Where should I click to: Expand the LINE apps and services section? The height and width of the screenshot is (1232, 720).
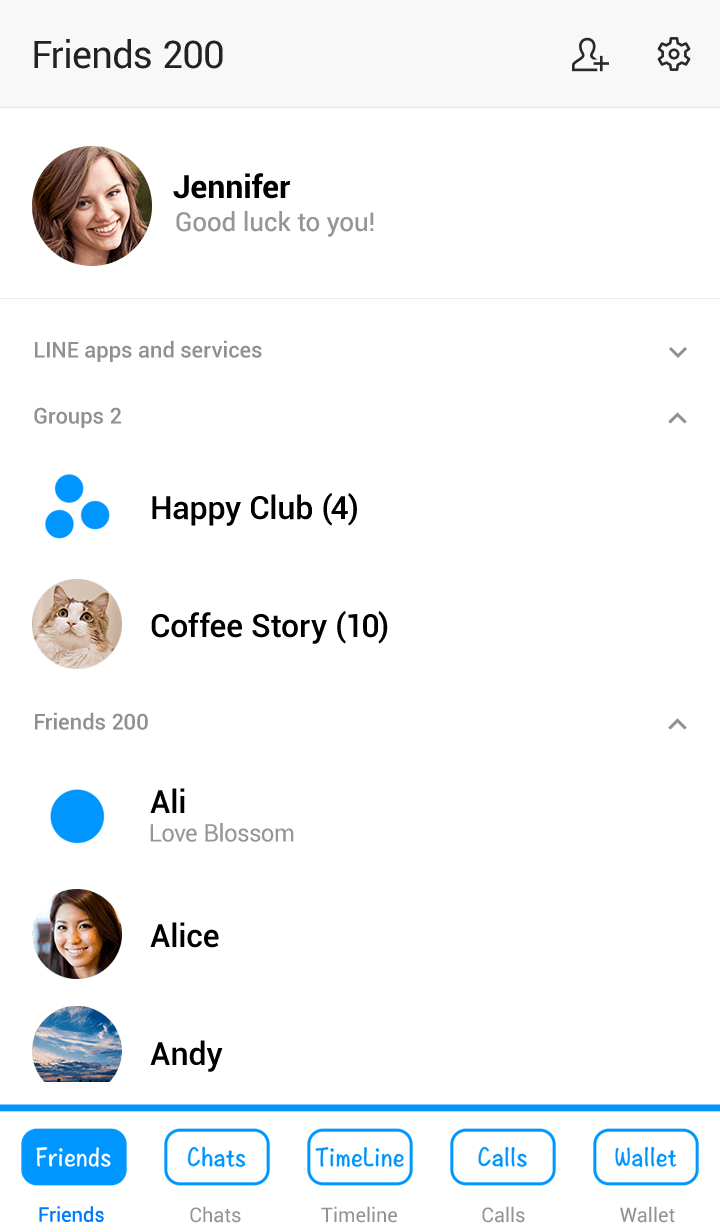click(x=678, y=352)
